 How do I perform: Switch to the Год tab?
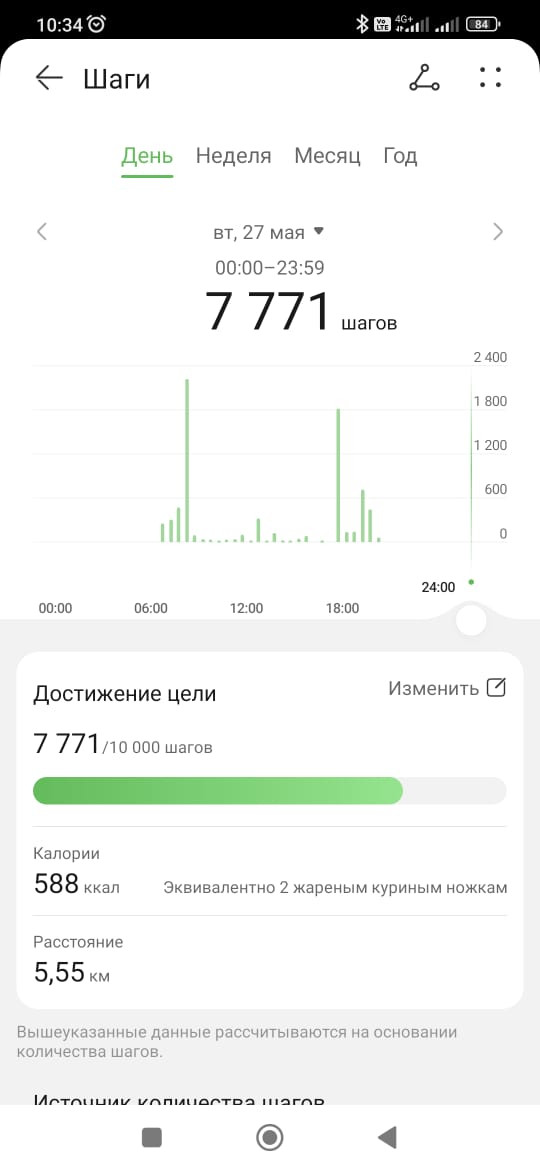(401, 156)
